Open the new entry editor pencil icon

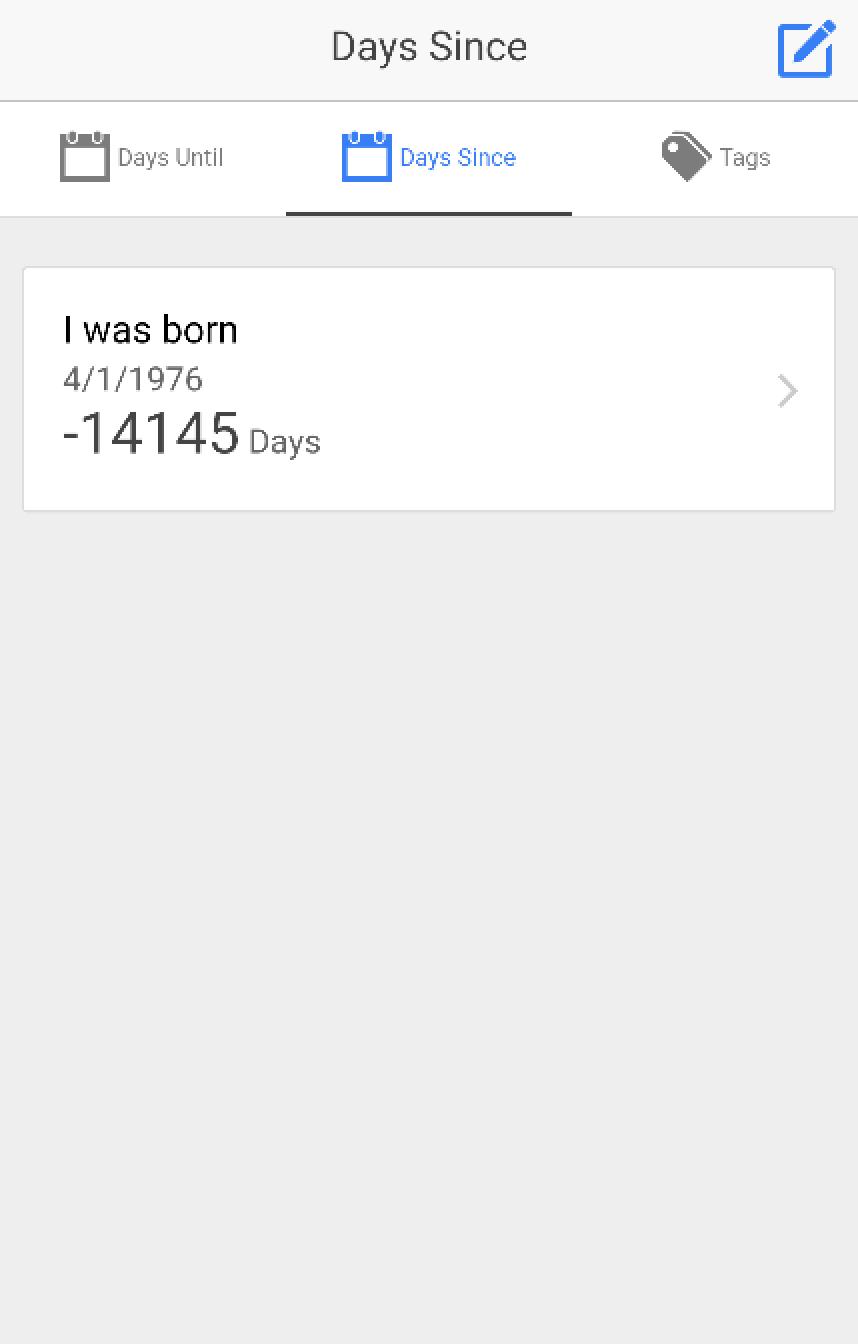(x=804, y=49)
